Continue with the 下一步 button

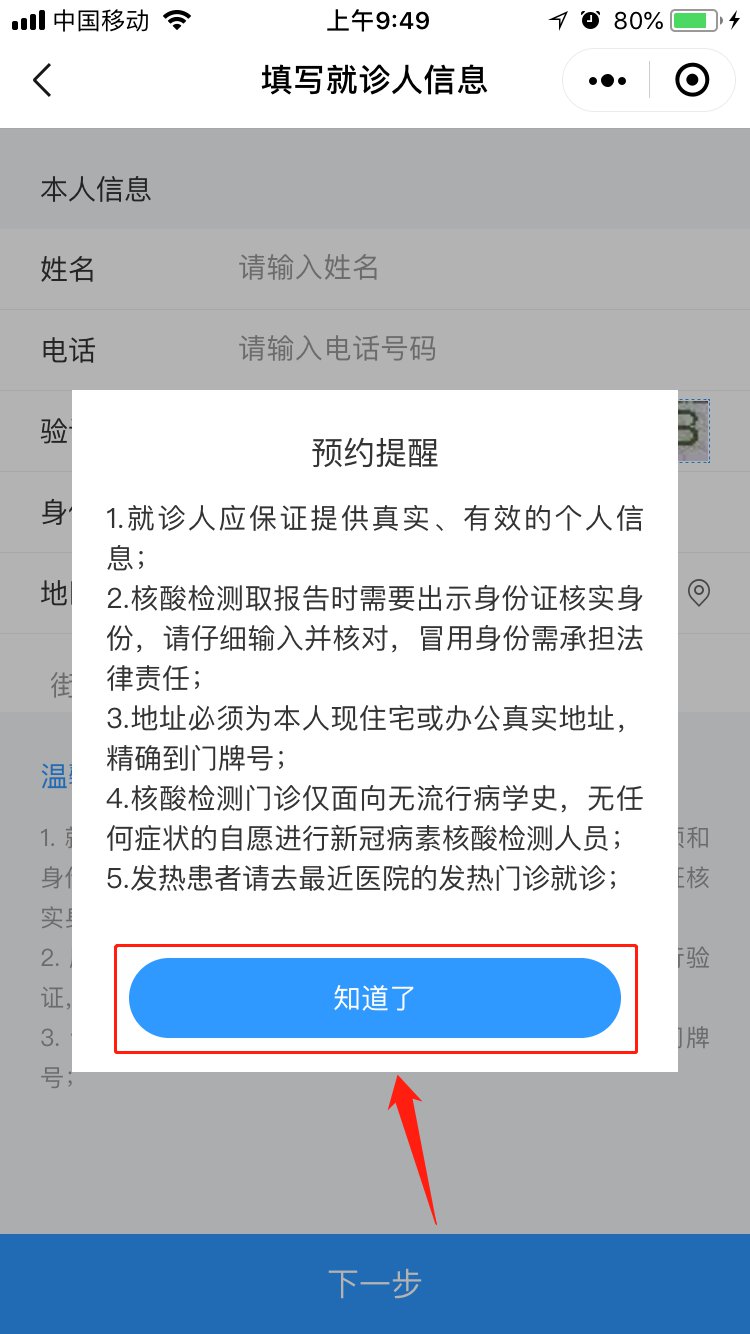375,1284
